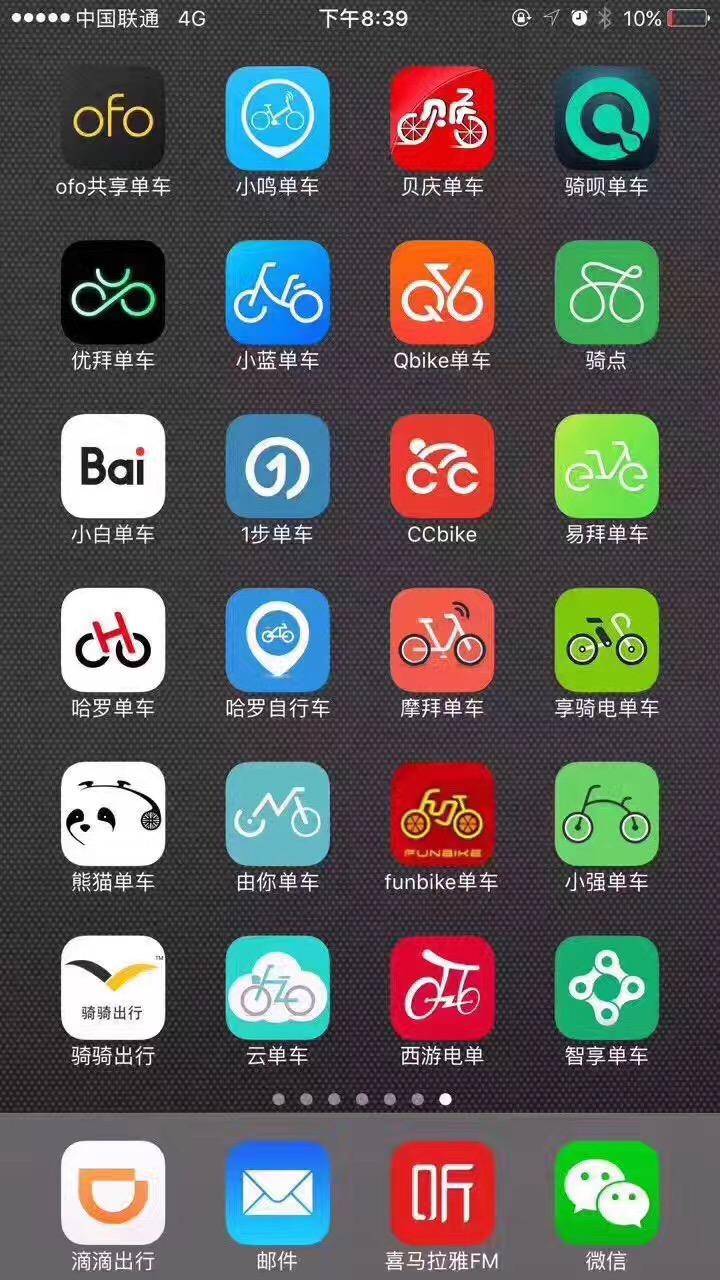Open 滴滴出行 from the dock
The image size is (720, 1280).
point(113,1192)
